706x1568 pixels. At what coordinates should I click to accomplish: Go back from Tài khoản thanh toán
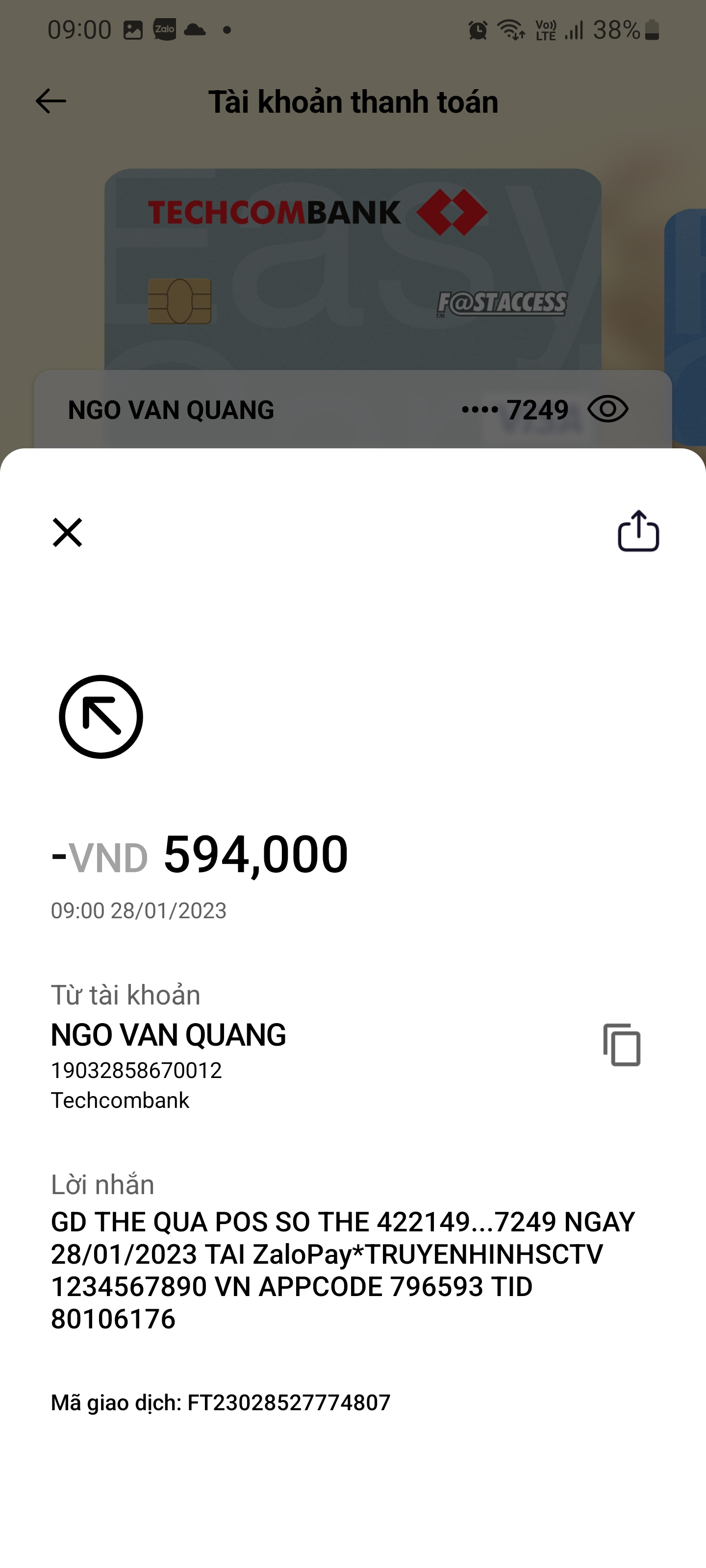tap(51, 101)
